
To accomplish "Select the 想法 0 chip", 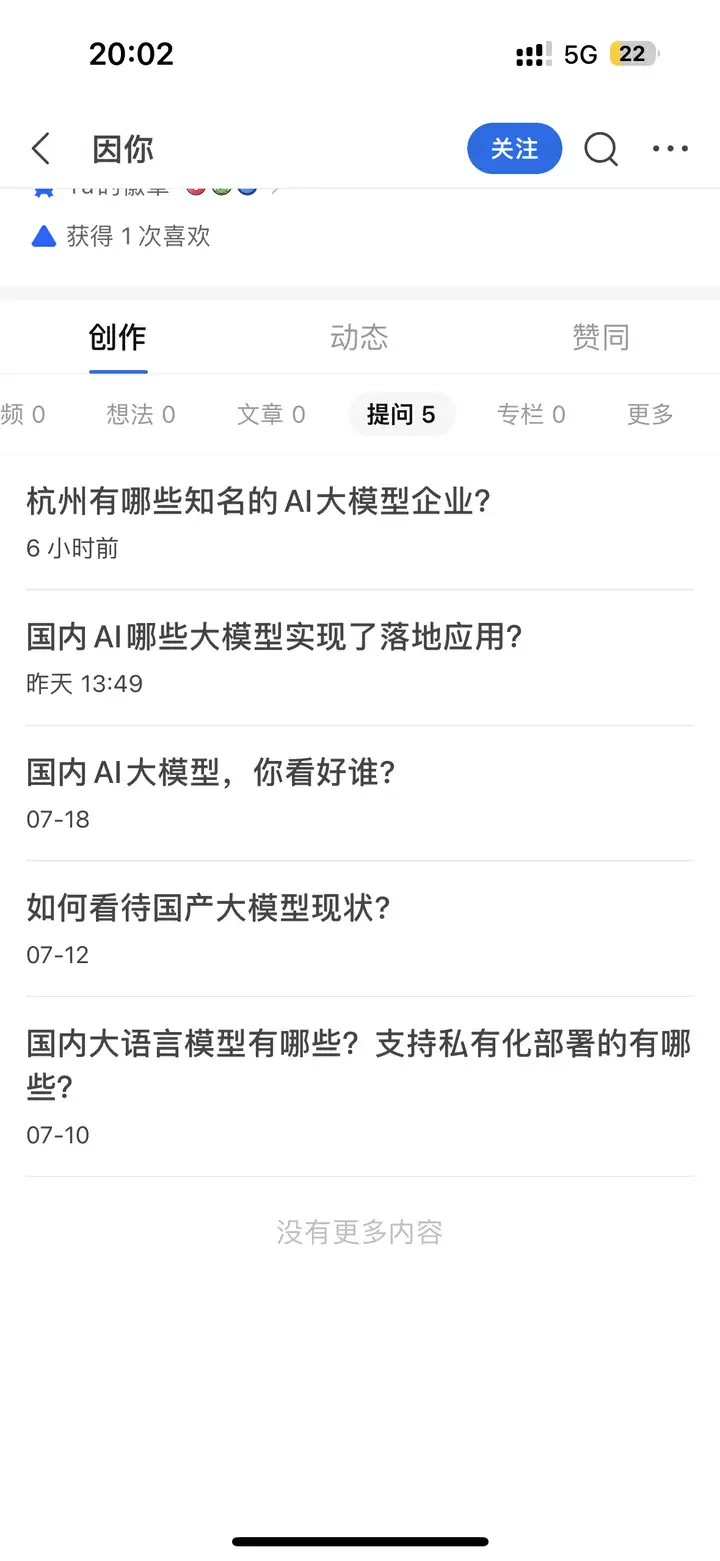I will coord(141,414).
